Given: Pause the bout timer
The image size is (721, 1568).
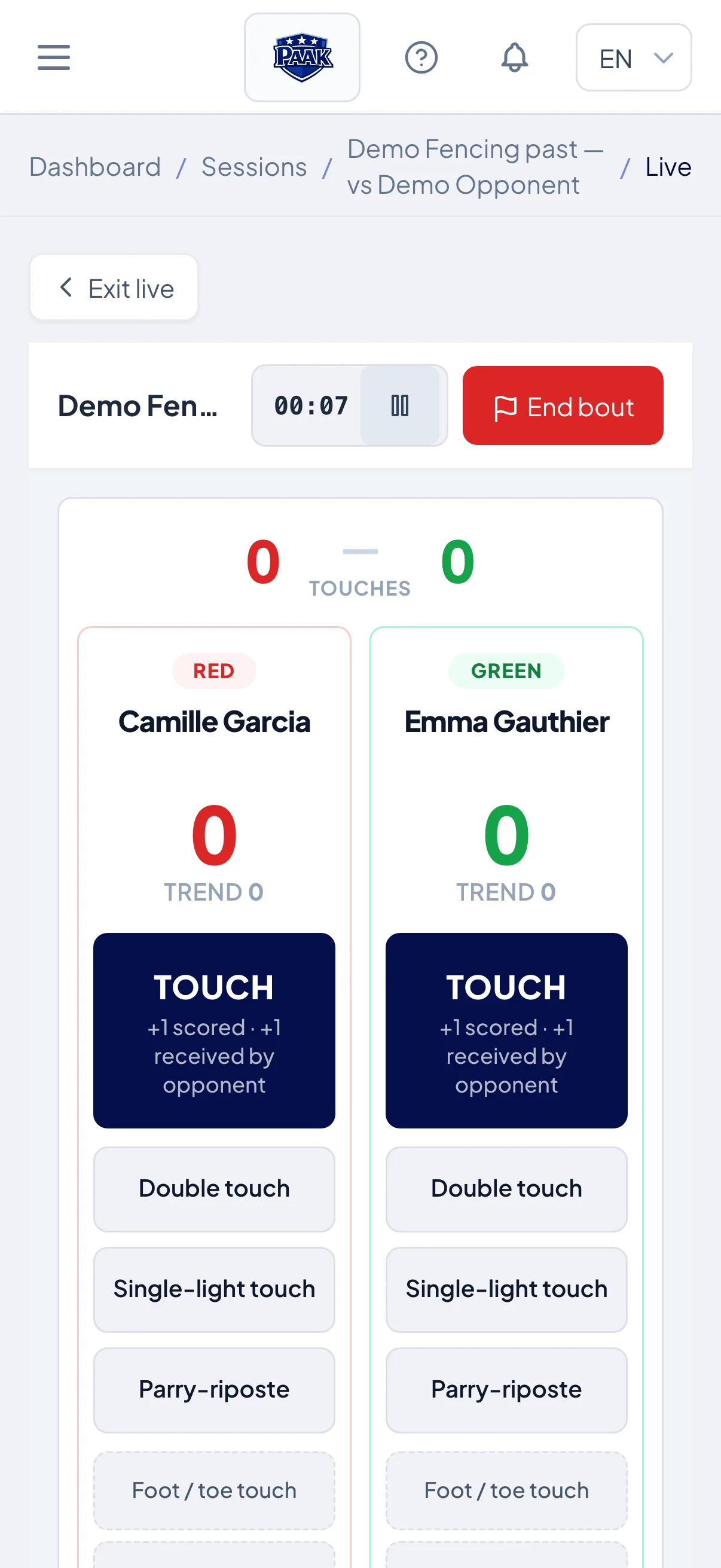Looking at the screenshot, I should coord(400,405).
